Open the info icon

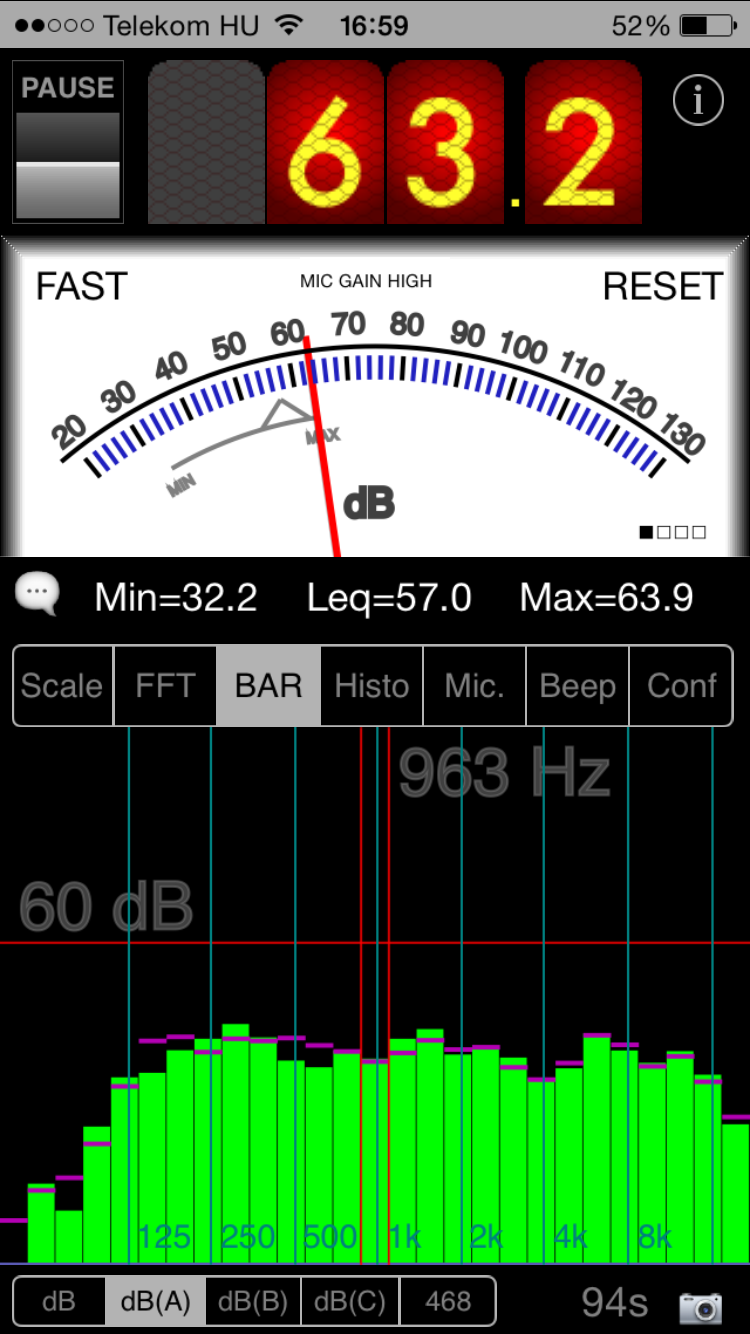coord(698,101)
